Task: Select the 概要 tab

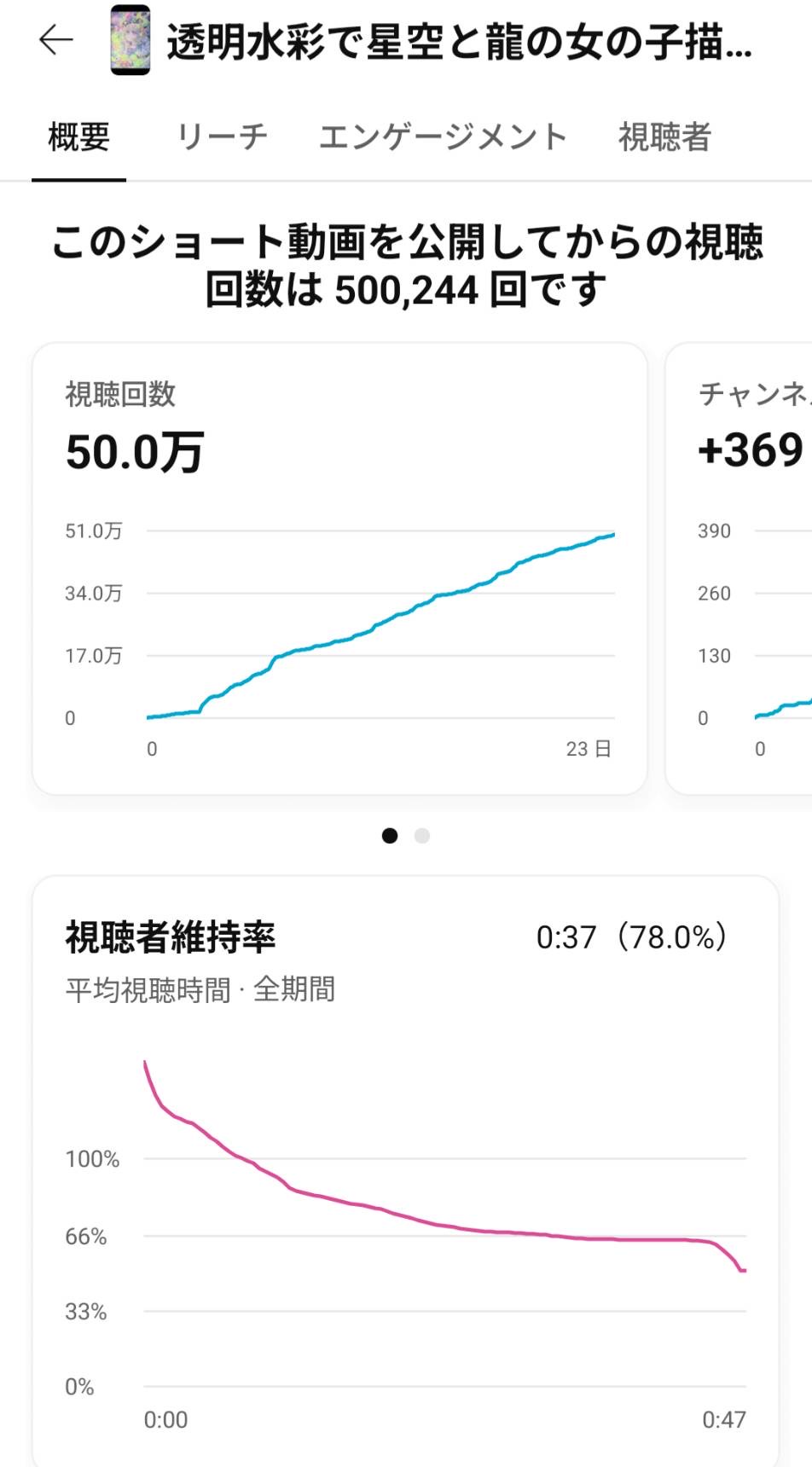Action: 78,136
